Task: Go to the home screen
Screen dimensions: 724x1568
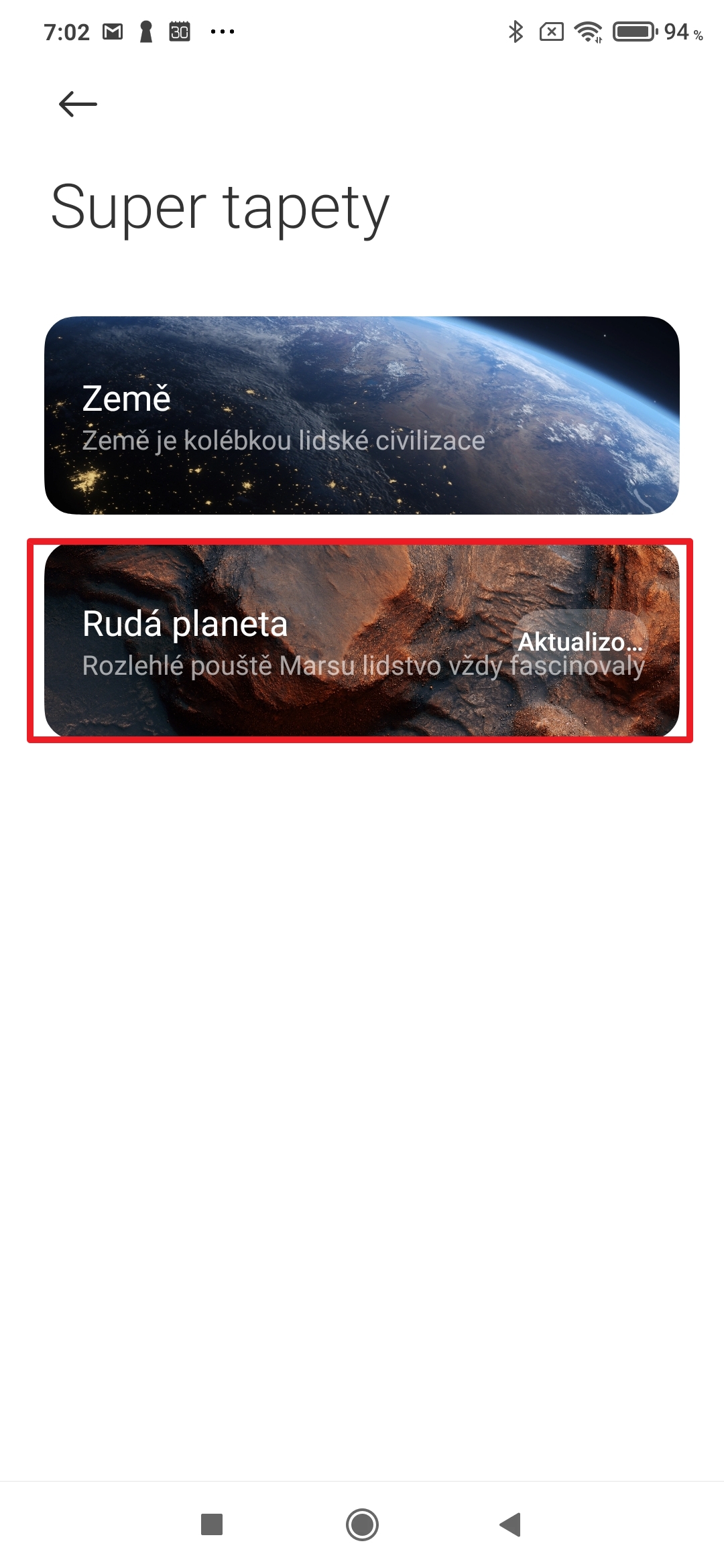Action: coord(362,1524)
